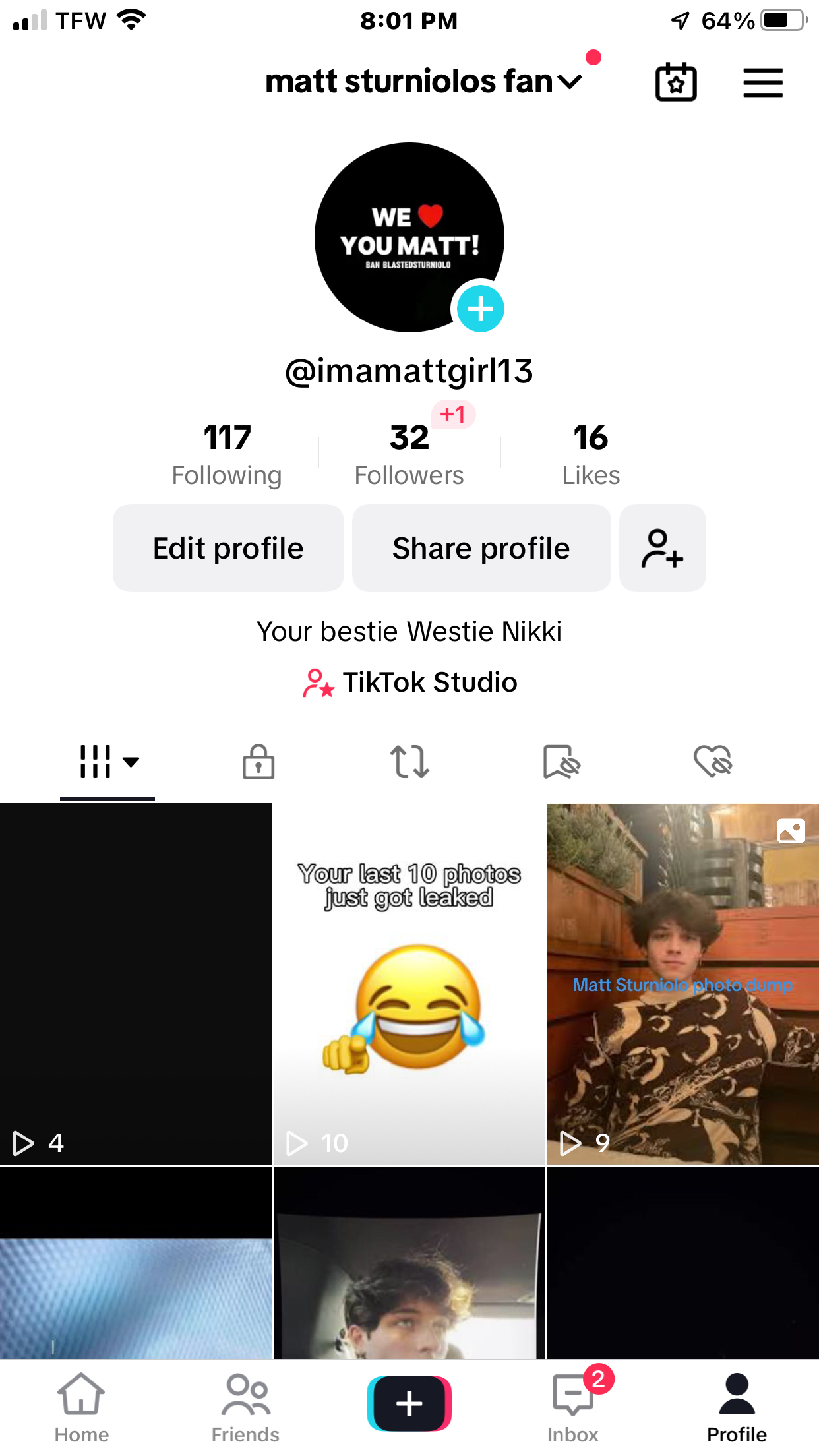Viewport: 819px width, 1456px height.
Task: Open the Matt Sturniolo photo dump post
Action: pos(682,983)
